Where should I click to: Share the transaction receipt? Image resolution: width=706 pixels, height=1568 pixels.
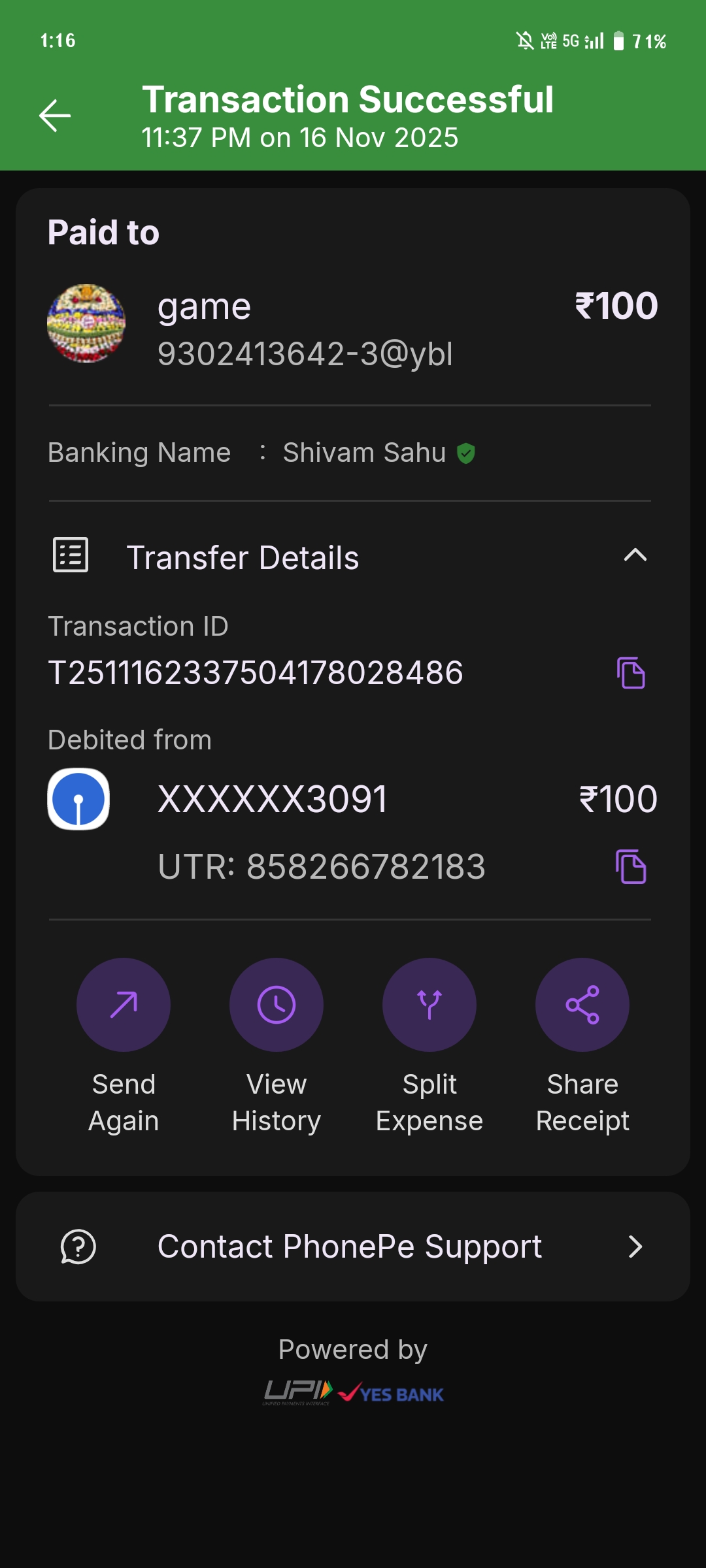(582, 1005)
